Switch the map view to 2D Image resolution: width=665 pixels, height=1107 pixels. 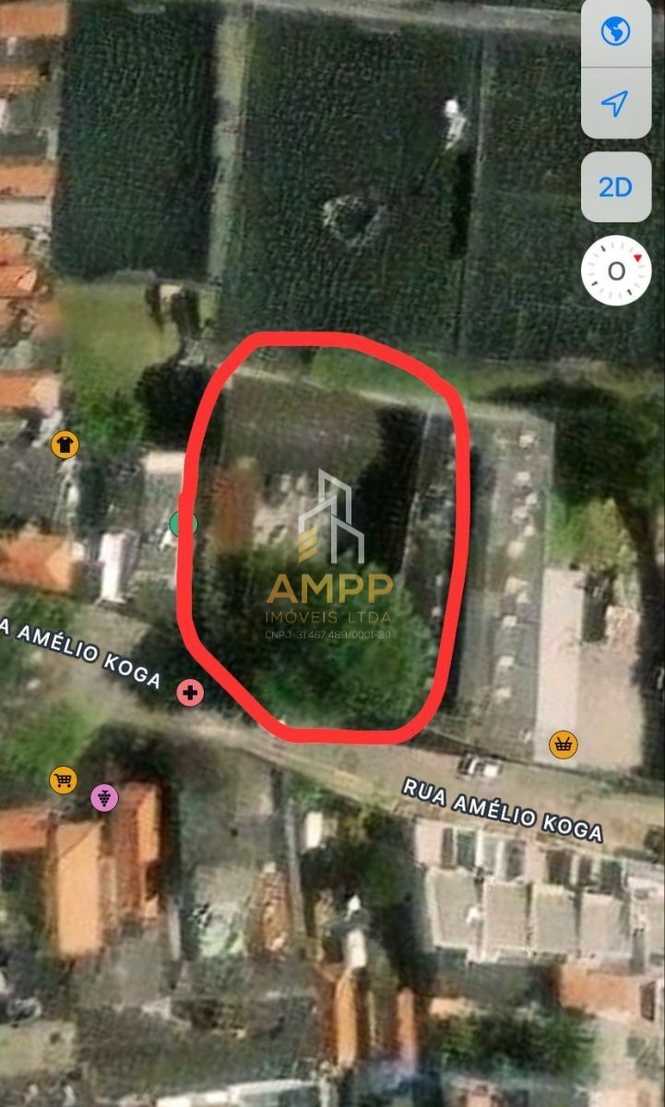click(x=616, y=187)
